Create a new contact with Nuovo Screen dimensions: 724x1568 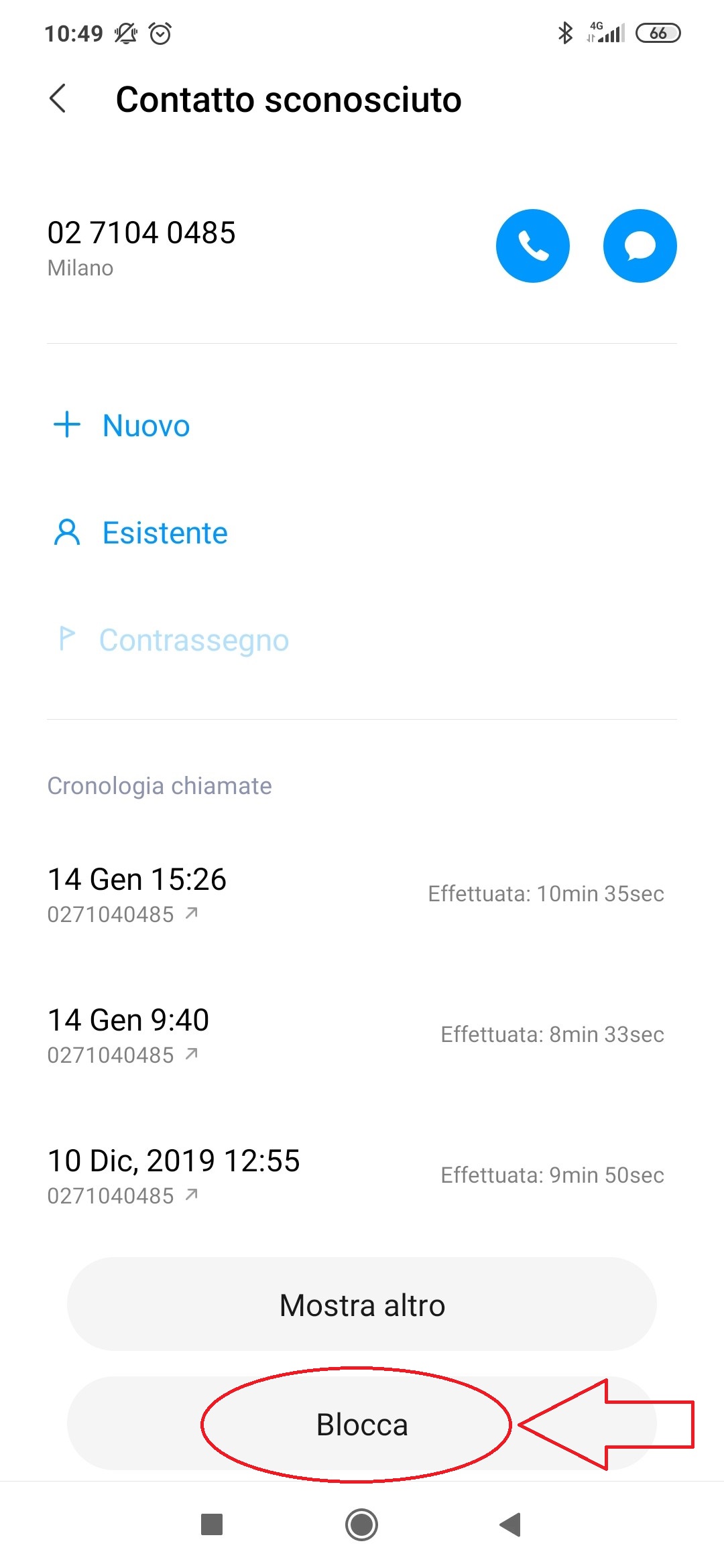click(122, 426)
